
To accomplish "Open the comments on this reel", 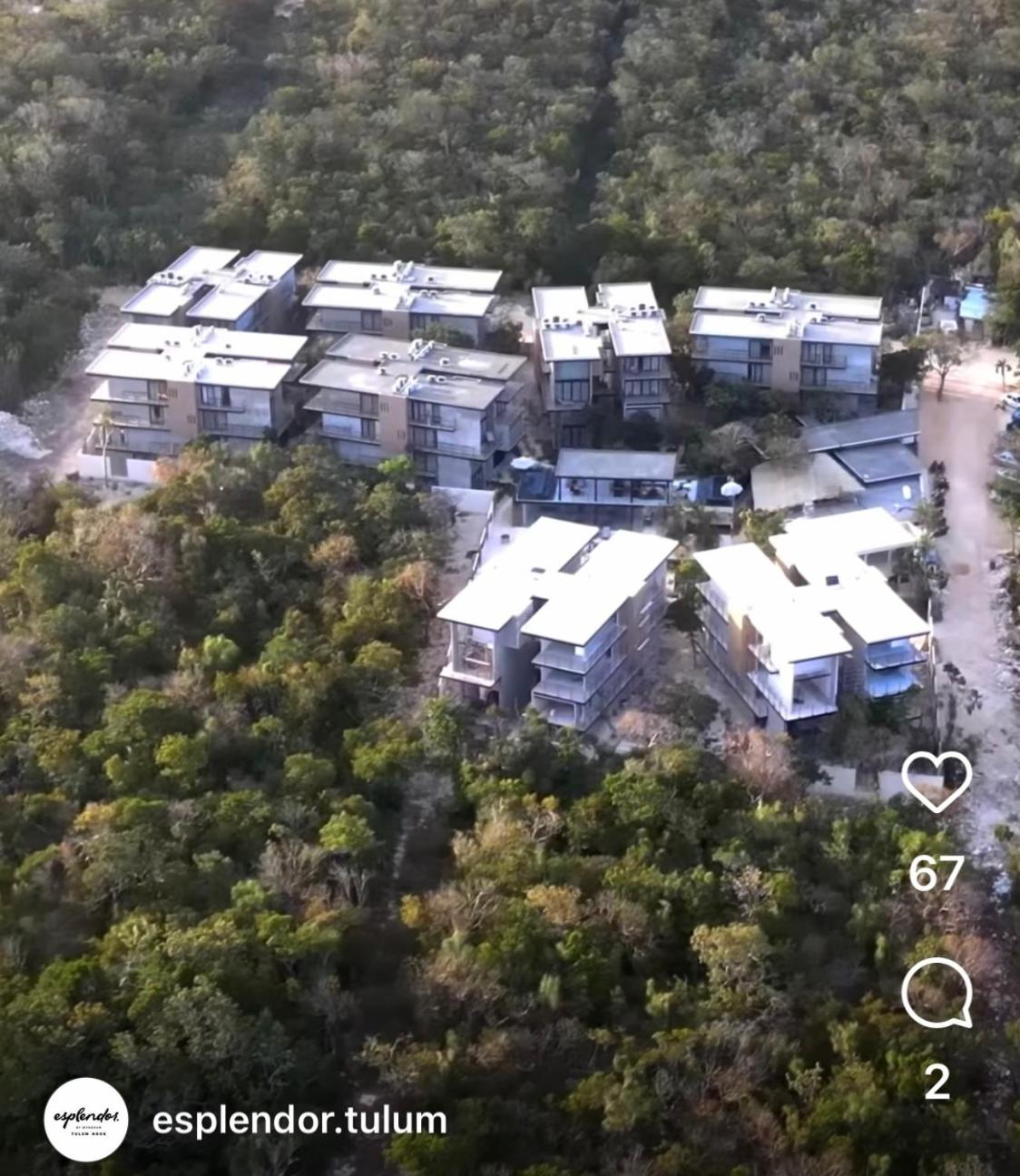I will [937, 994].
